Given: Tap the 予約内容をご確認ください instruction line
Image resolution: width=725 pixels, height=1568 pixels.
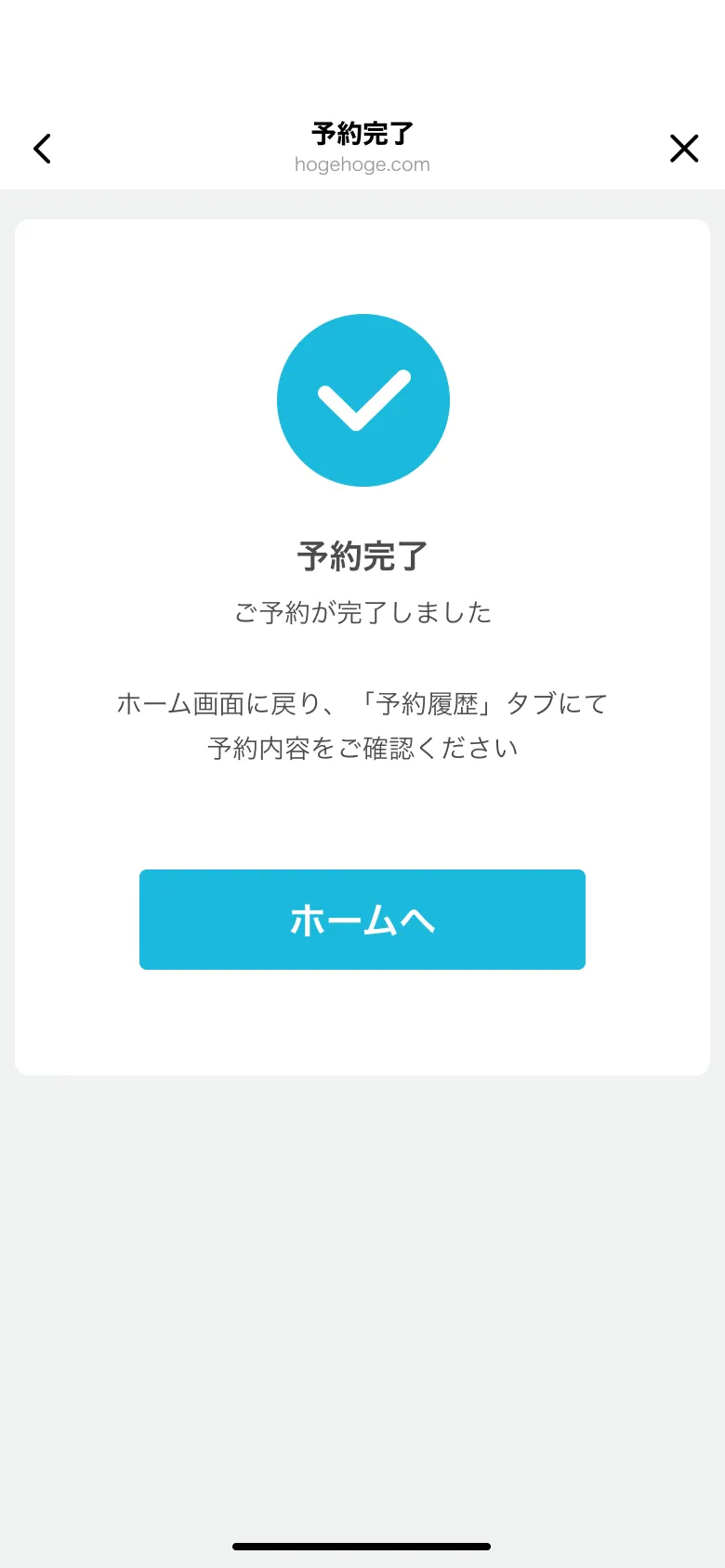Looking at the screenshot, I should (362, 747).
